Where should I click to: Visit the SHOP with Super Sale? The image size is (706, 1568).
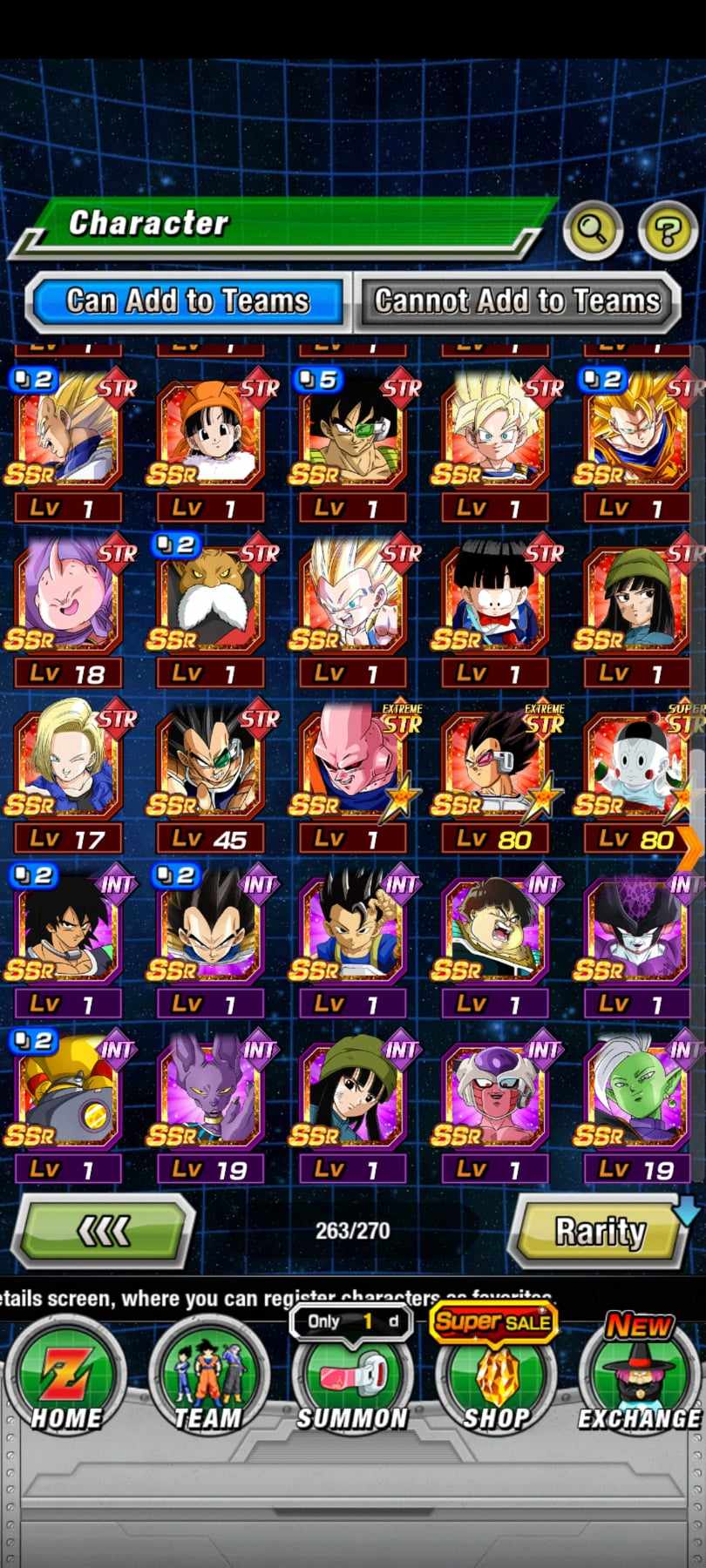pyautogui.click(x=495, y=1381)
